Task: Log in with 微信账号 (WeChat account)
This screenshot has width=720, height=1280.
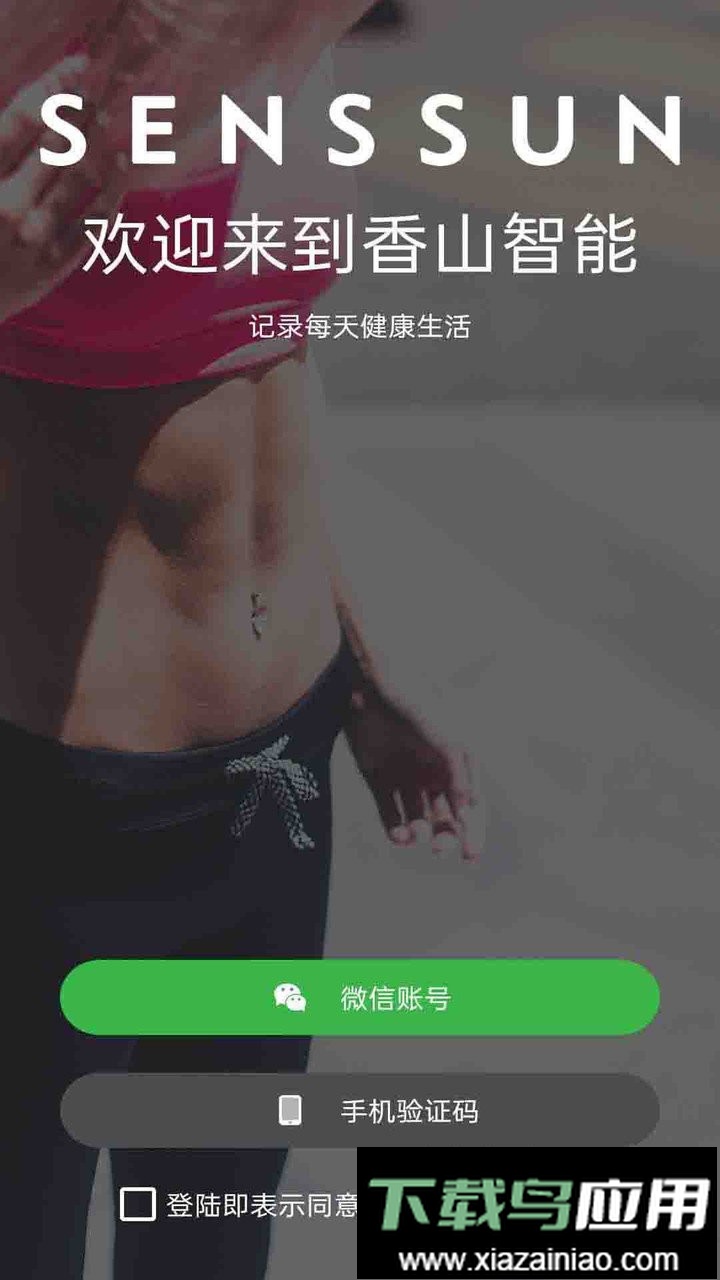Action: (360, 997)
